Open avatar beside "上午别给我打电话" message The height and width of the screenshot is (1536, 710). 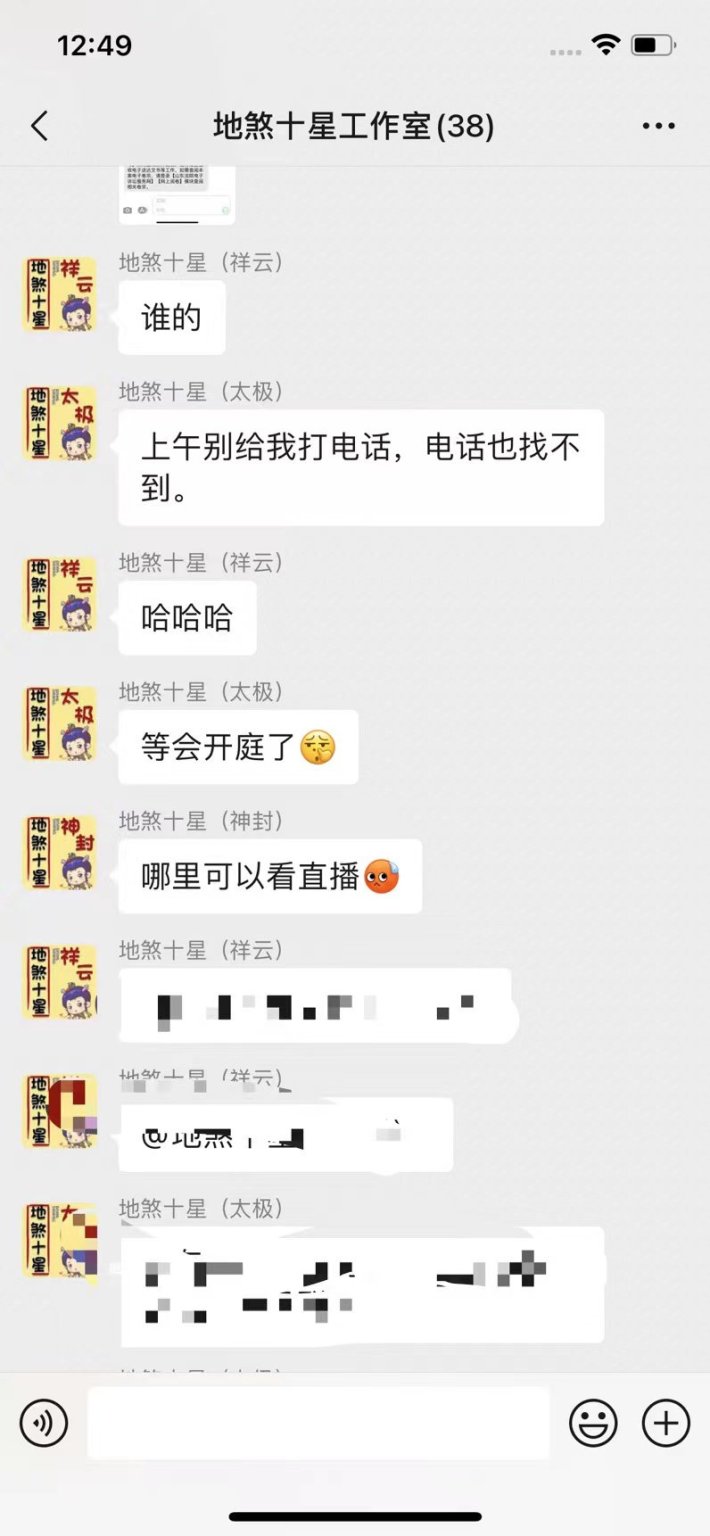[60, 423]
